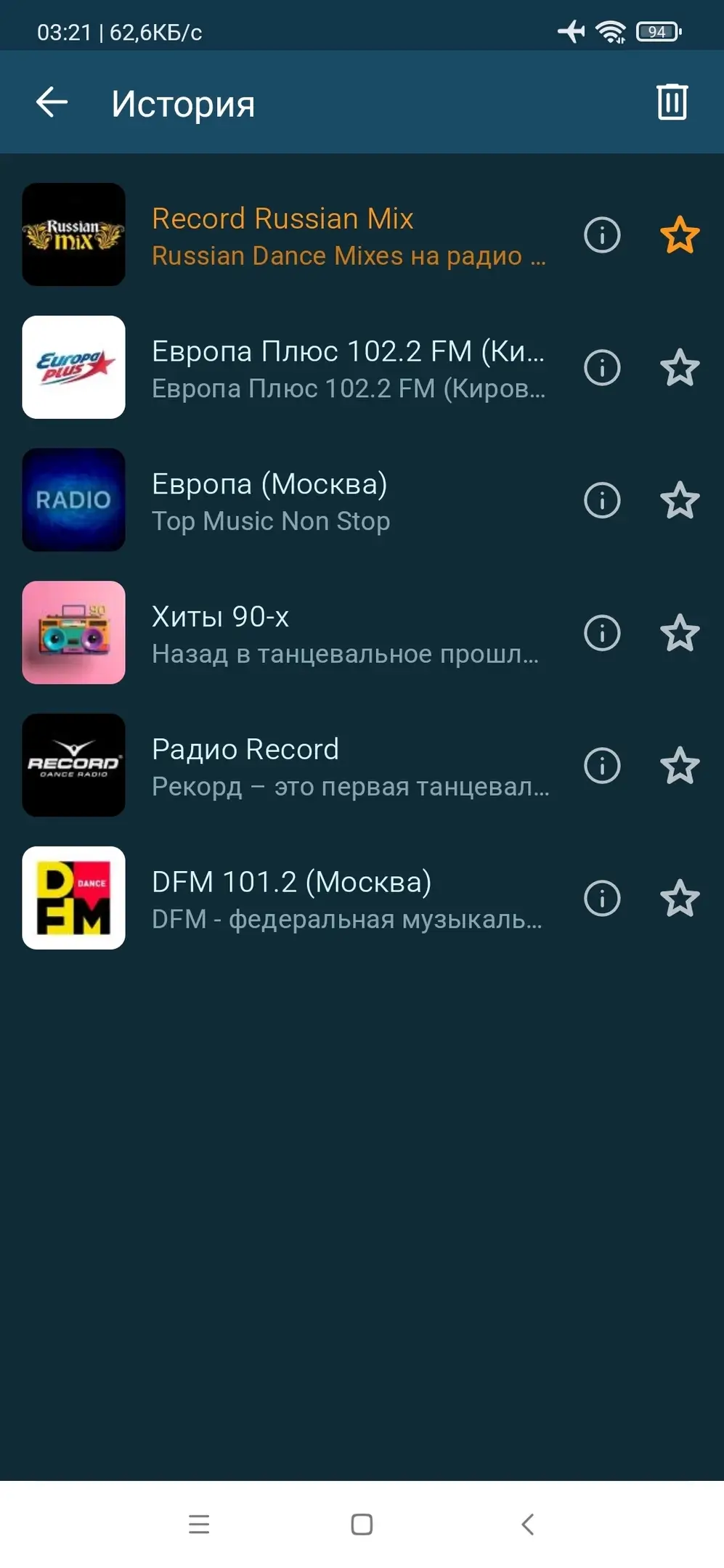Screen dimensions: 724x1568
Task: View info about Европа Плюс 102.2 FM
Action: coord(602,368)
